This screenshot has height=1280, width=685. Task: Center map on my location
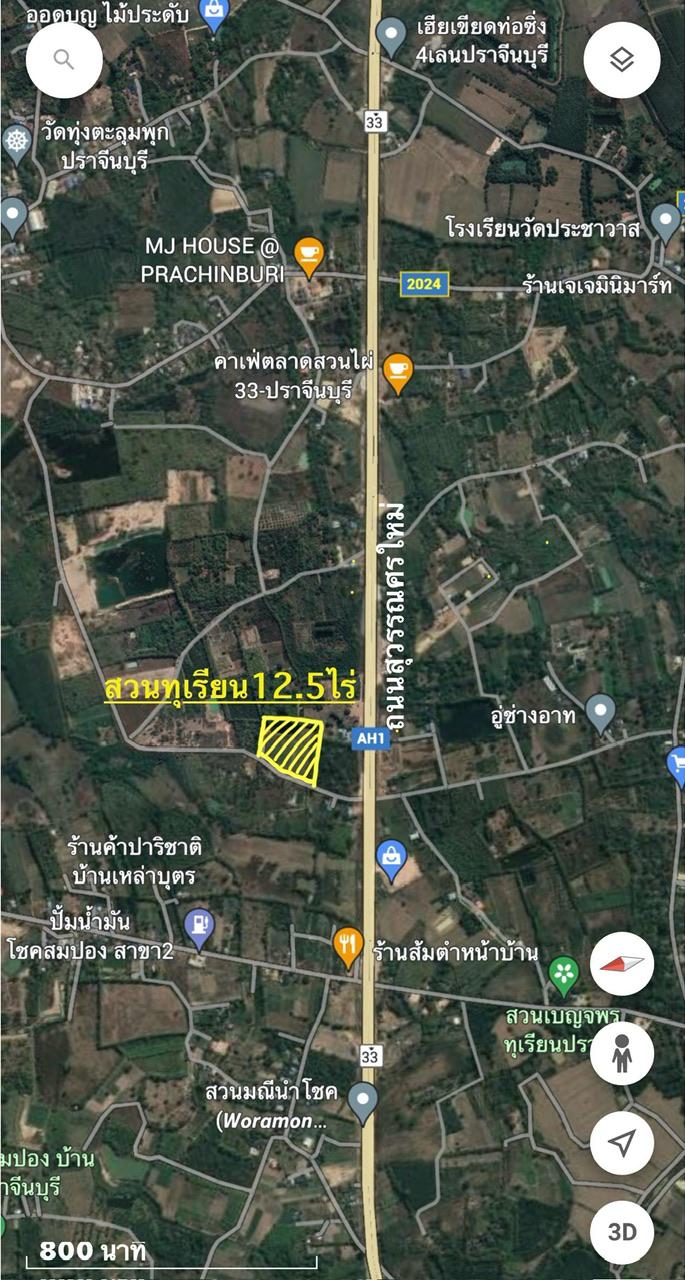coord(622,1142)
